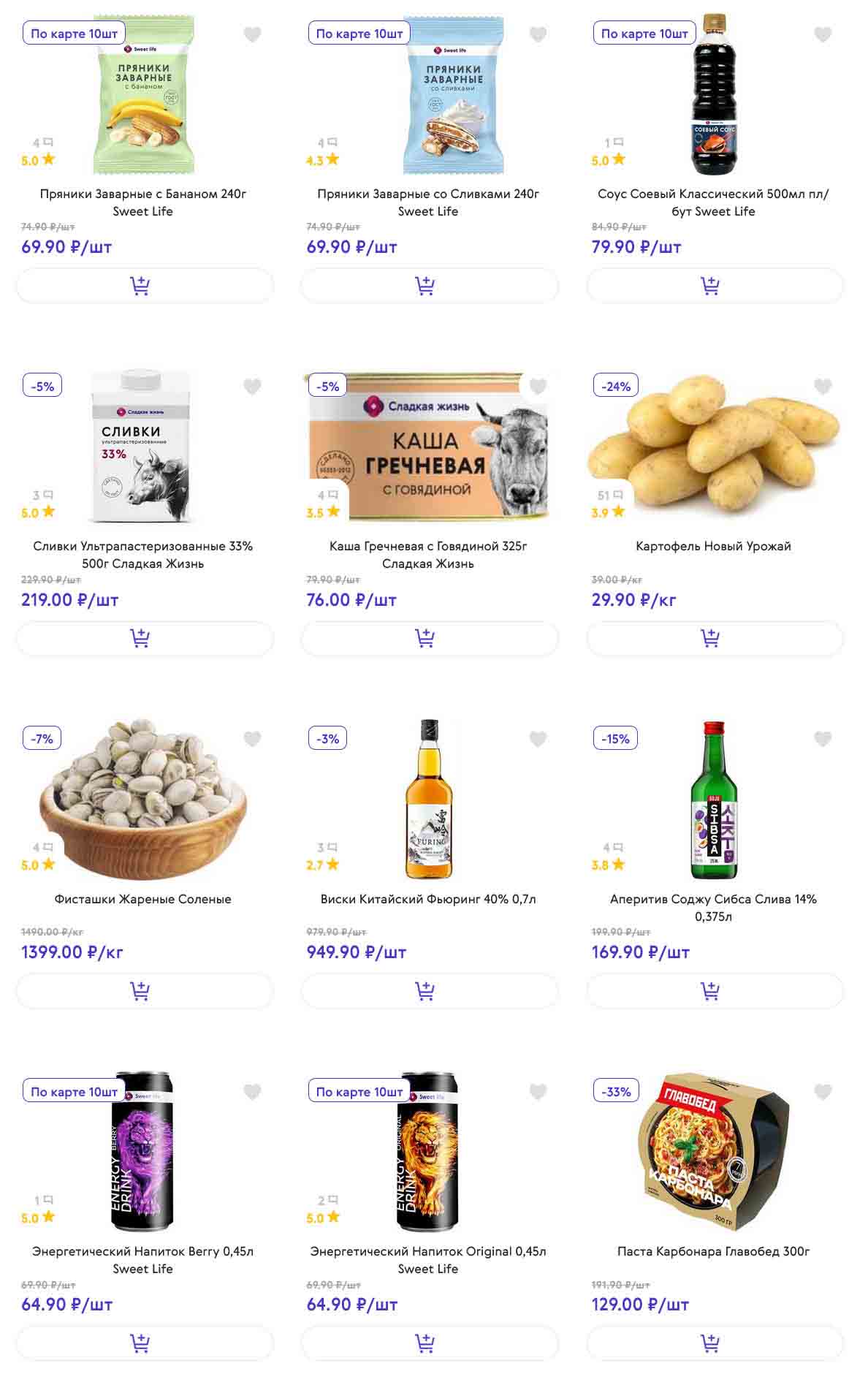
Task: Favorite Виски Китайский Фьюринг
Action: (x=538, y=739)
